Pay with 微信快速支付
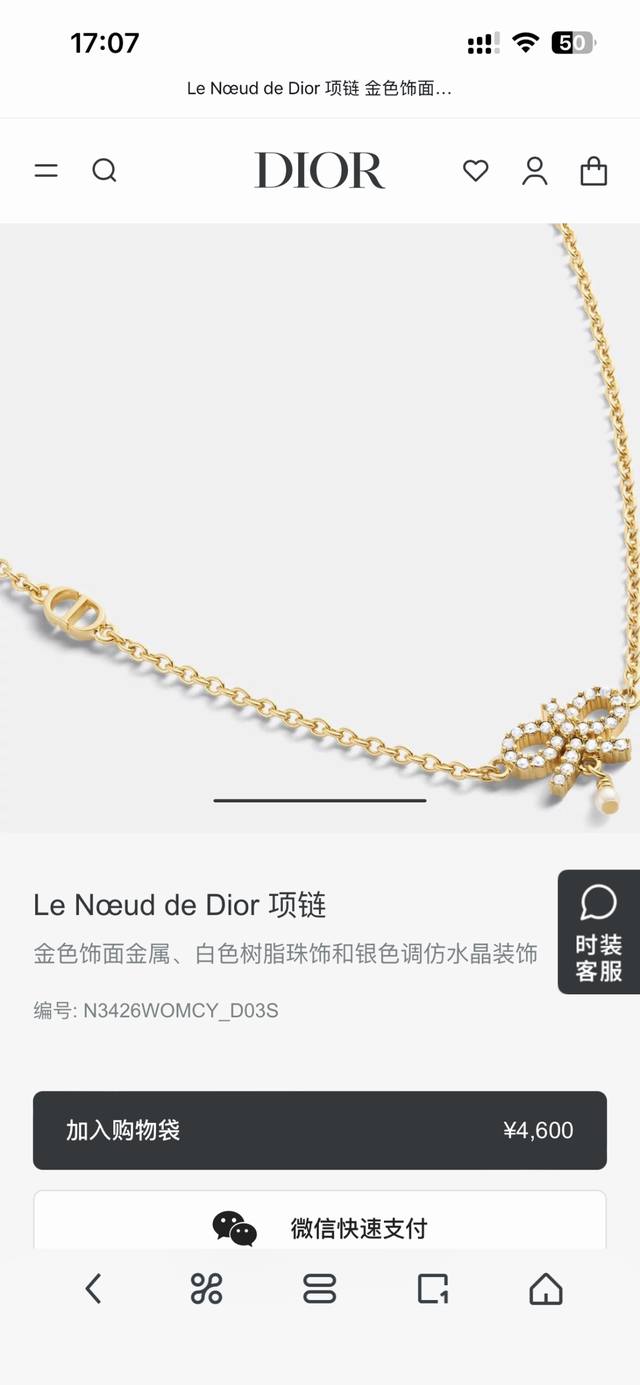 (x=320, y=1226)
